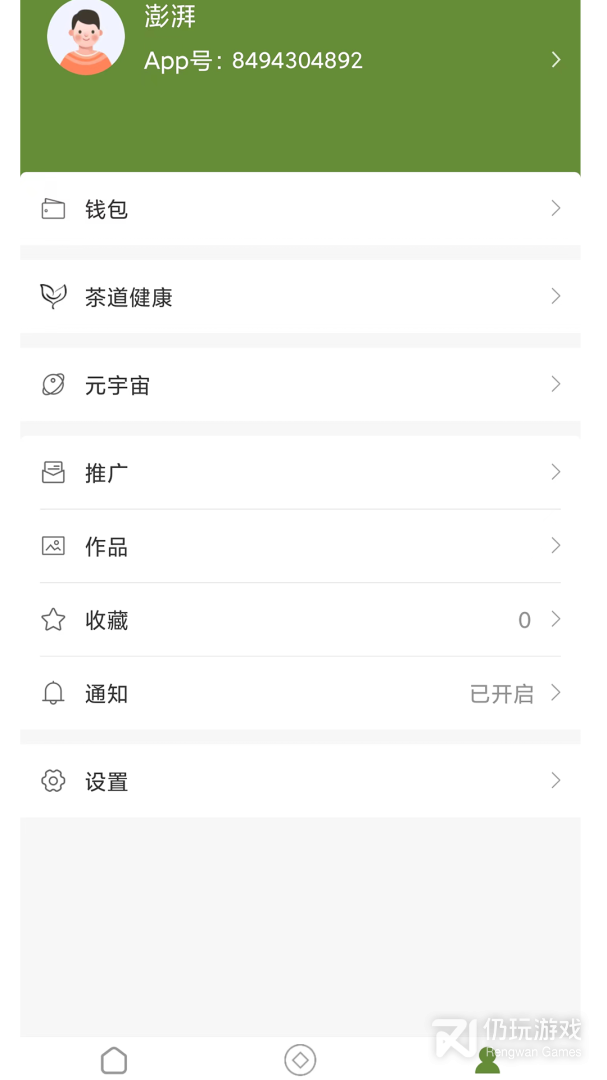Open profile details for App号 8494304892

(x=350, y=60)
